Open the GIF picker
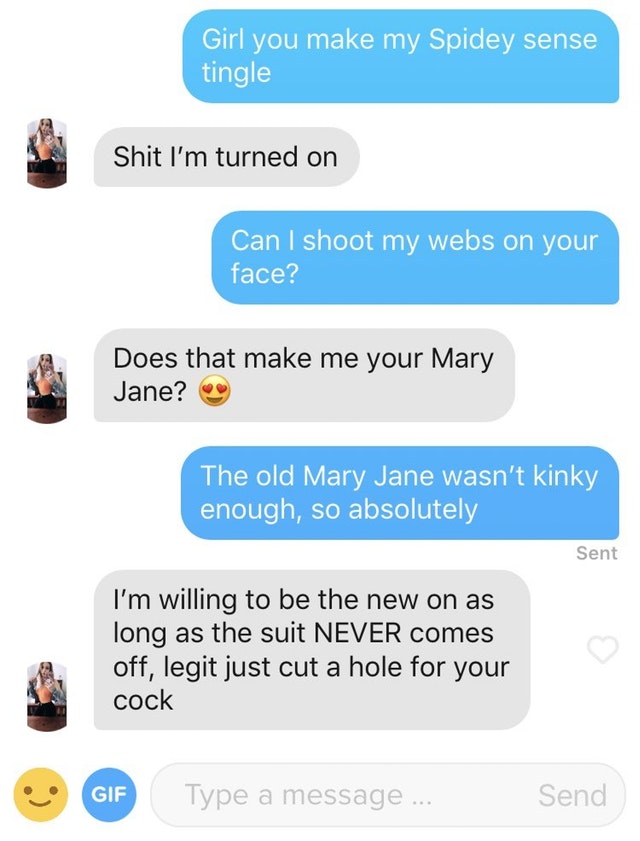640x841 pixels. [x=108, y=795]
